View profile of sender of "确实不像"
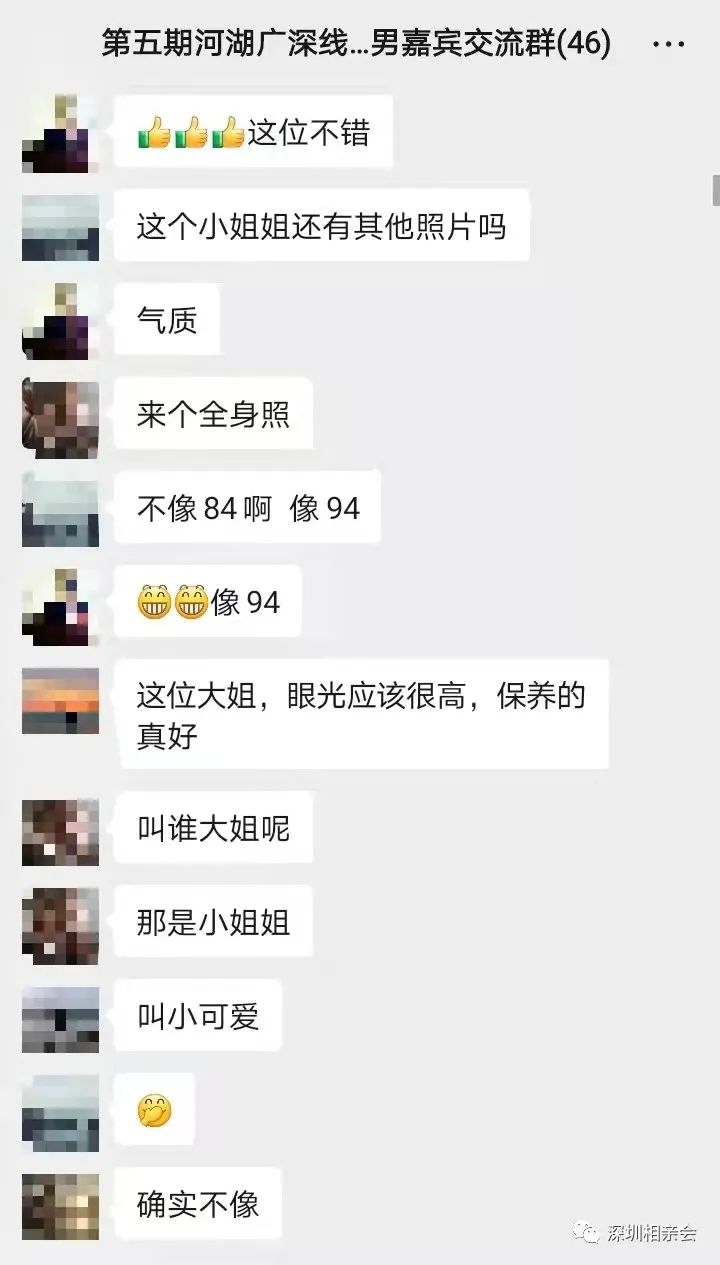This screenshot has width=720, height=1265. pos(60,1207)
